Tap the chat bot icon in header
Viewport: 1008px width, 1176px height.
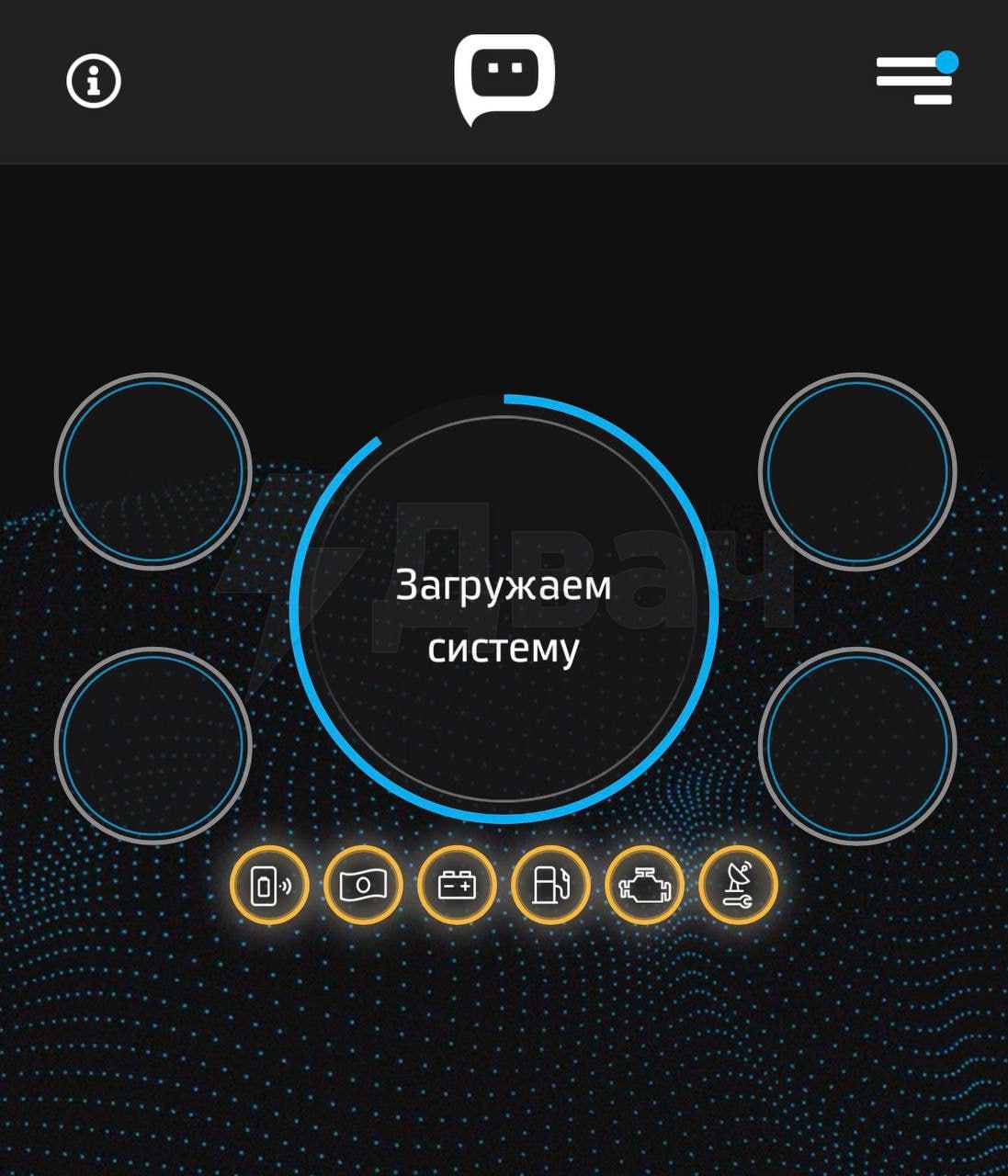point(504,79)
